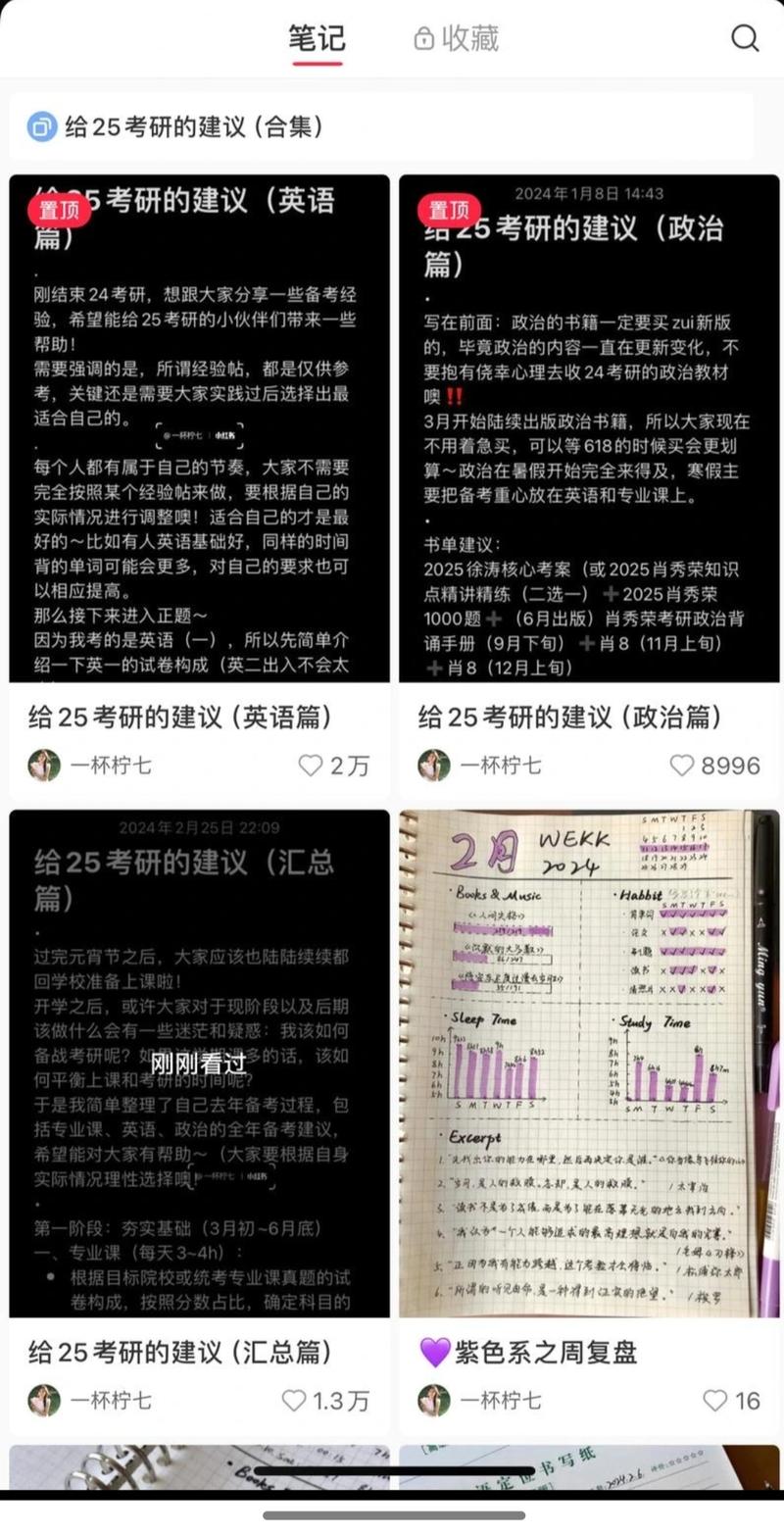Like the 汇总篇 note showing 1.3万 likes
This screenshot has height=1535, width=784.
(x=294, y=1401)
